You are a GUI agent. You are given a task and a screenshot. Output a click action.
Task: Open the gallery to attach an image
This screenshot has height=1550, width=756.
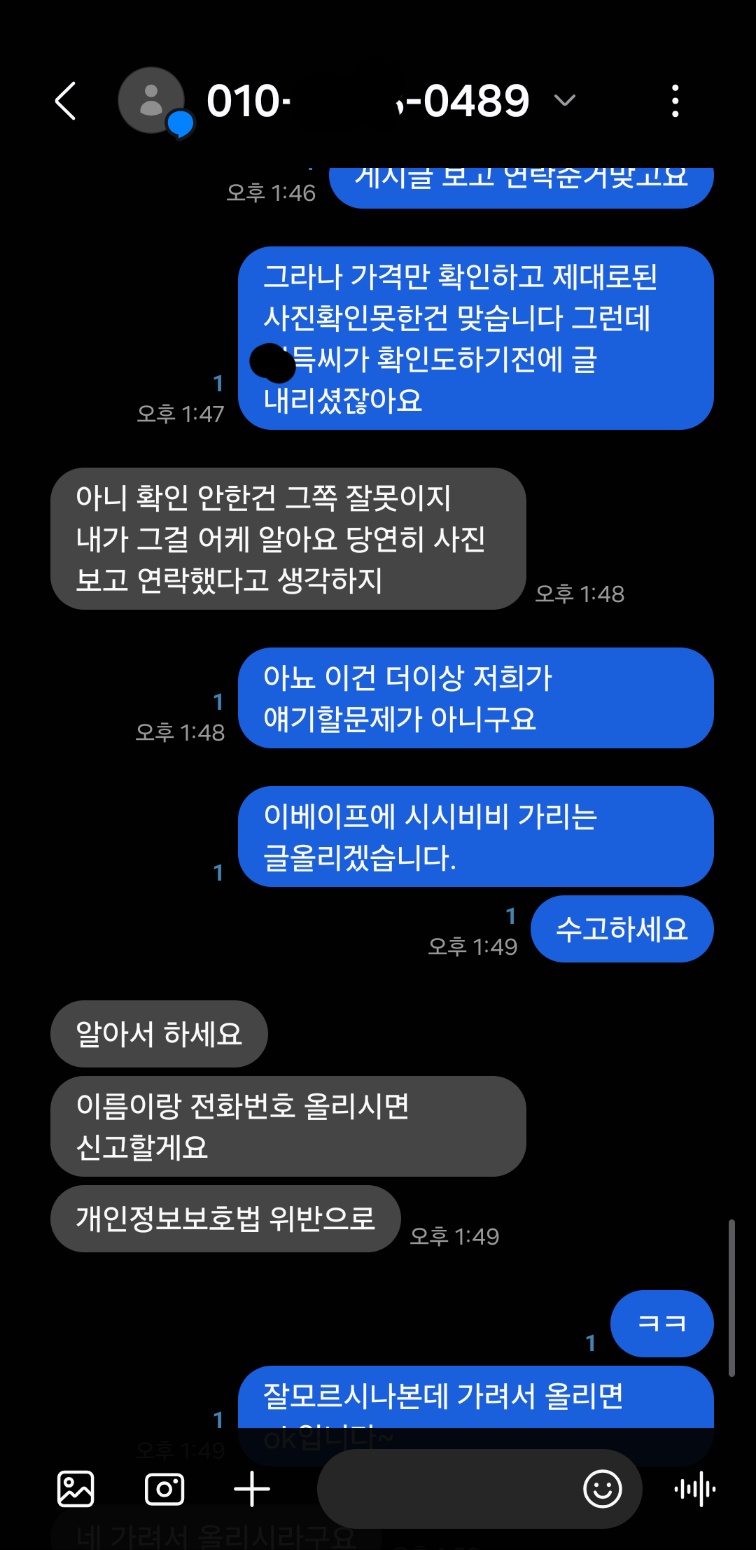tap(76, 1489)
